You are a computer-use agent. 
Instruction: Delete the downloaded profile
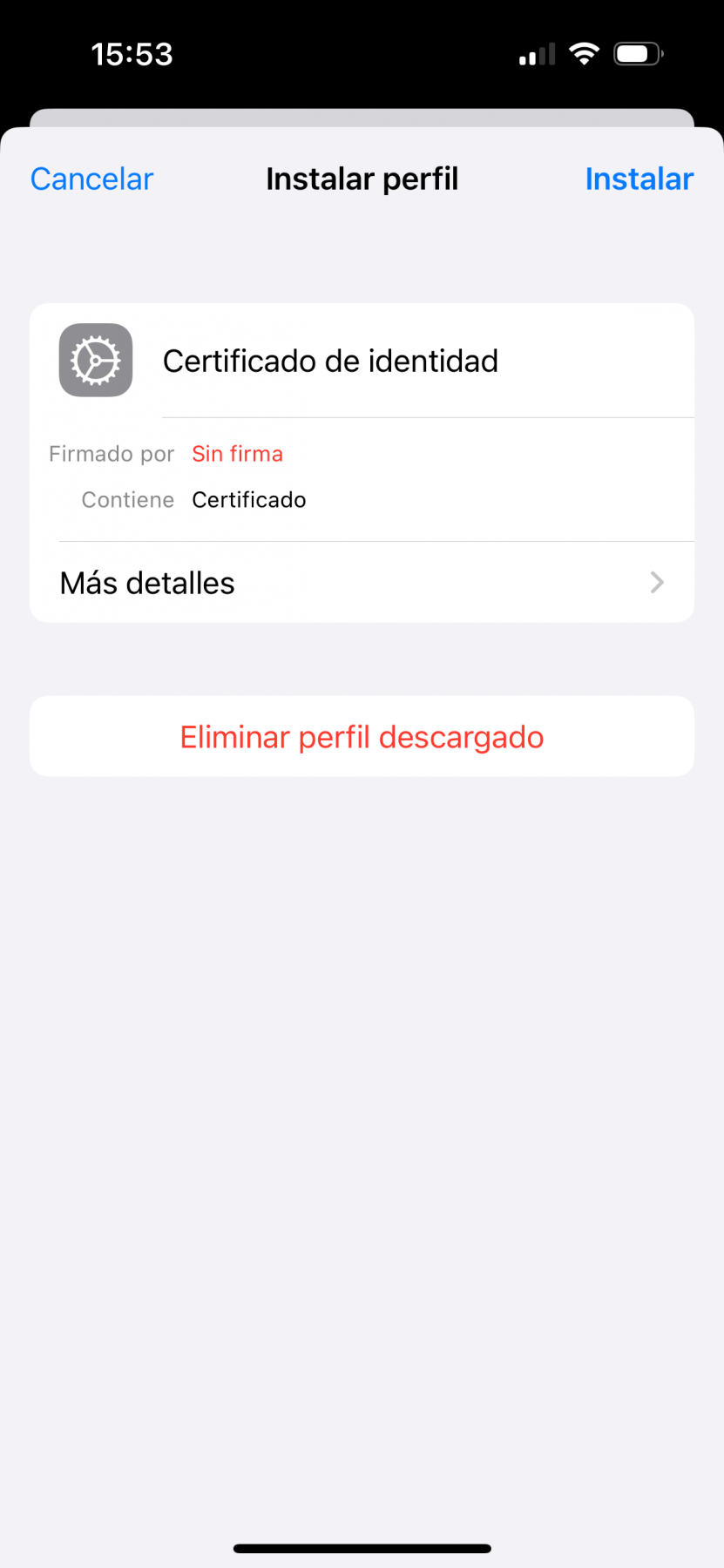coord(362,737)
